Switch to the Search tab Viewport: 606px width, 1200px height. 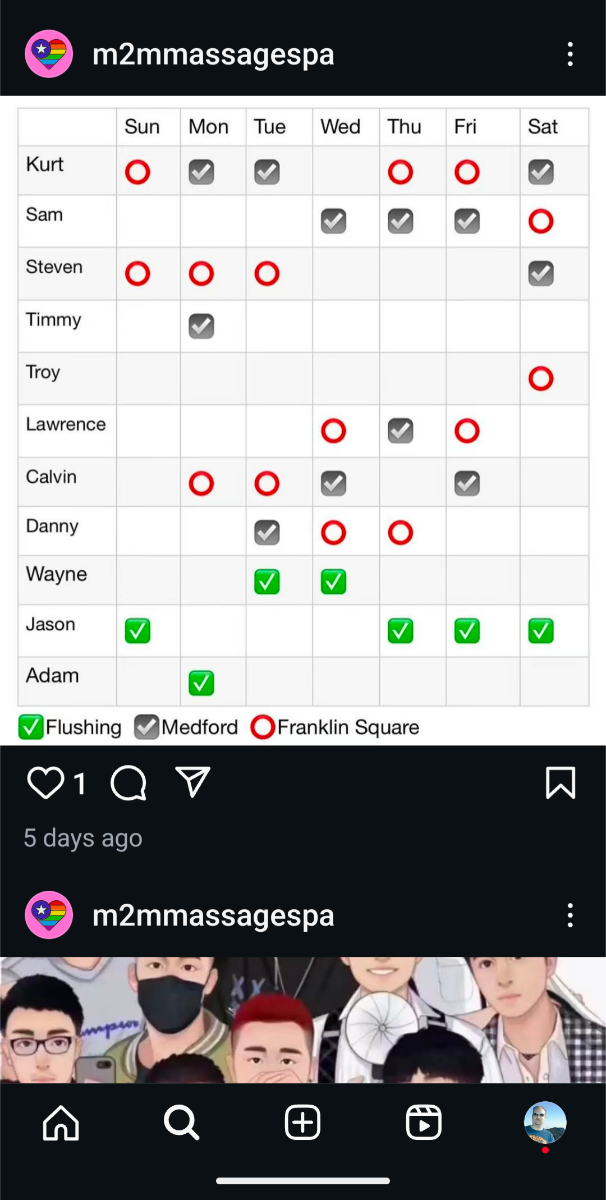[x=181, y=1123]
